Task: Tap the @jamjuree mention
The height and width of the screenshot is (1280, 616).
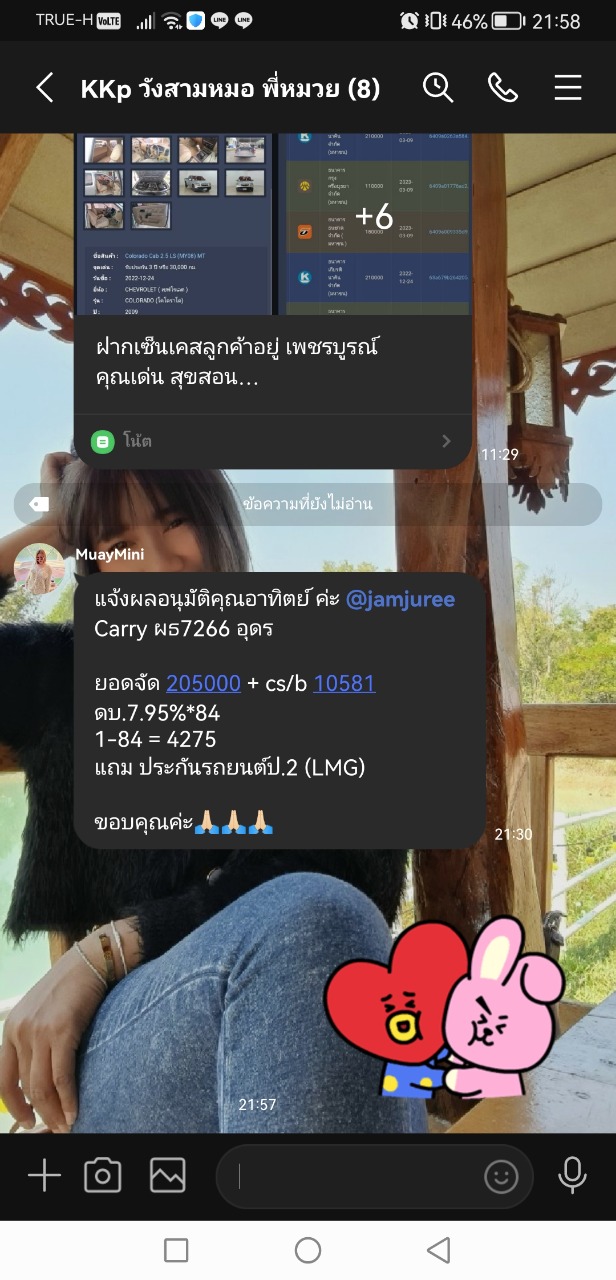Action: coord(400,599)
